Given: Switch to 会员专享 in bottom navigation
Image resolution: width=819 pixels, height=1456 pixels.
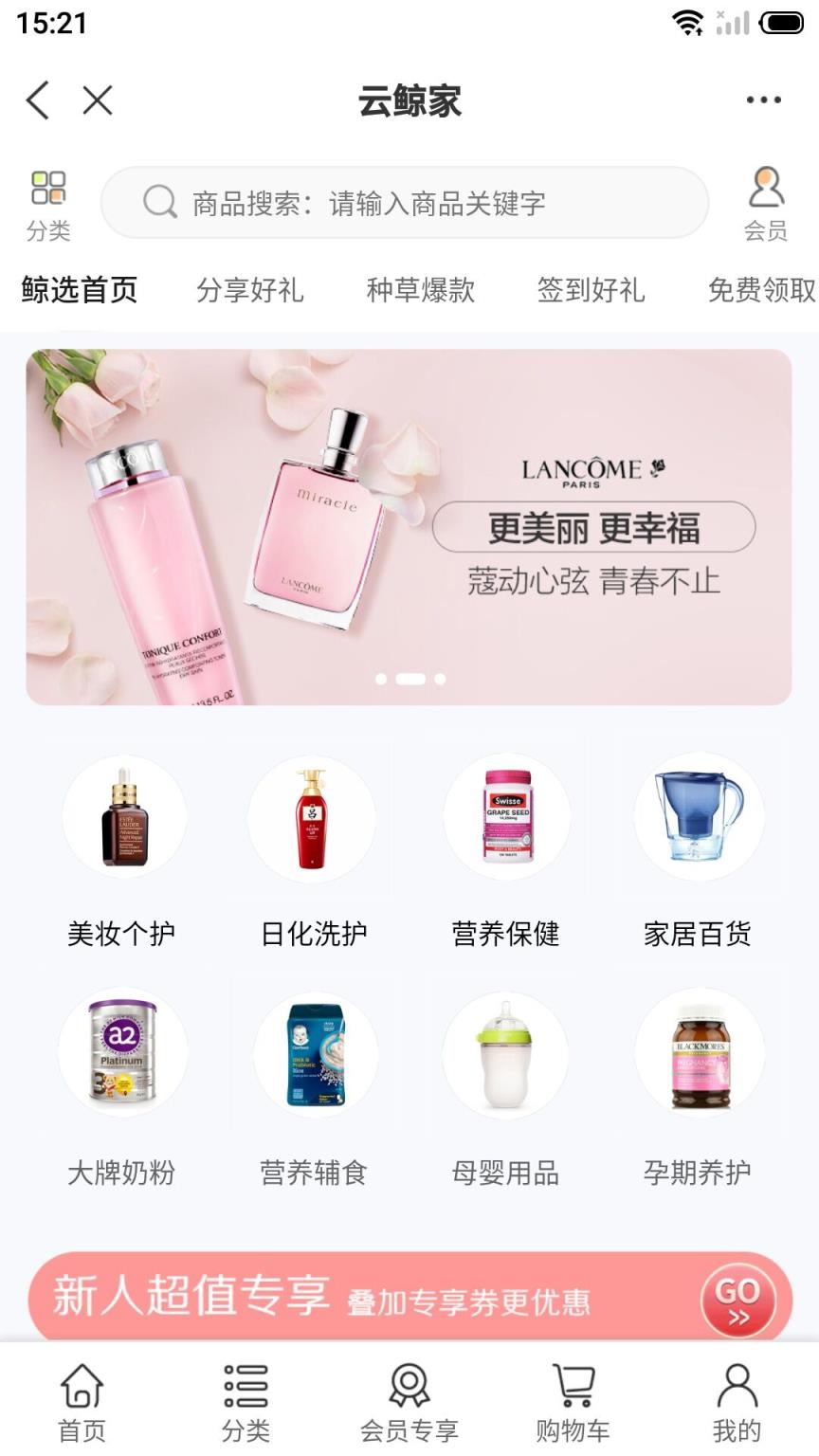Looking at the screenshot, I should click(409, 1403).
